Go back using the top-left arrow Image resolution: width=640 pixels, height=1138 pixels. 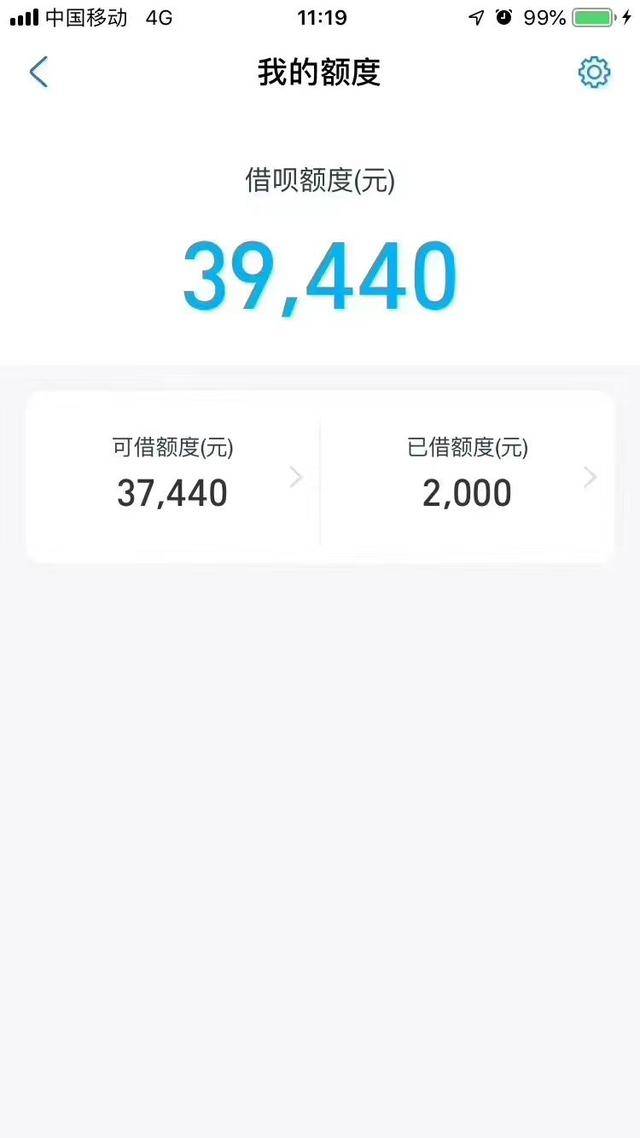(39, 72)
